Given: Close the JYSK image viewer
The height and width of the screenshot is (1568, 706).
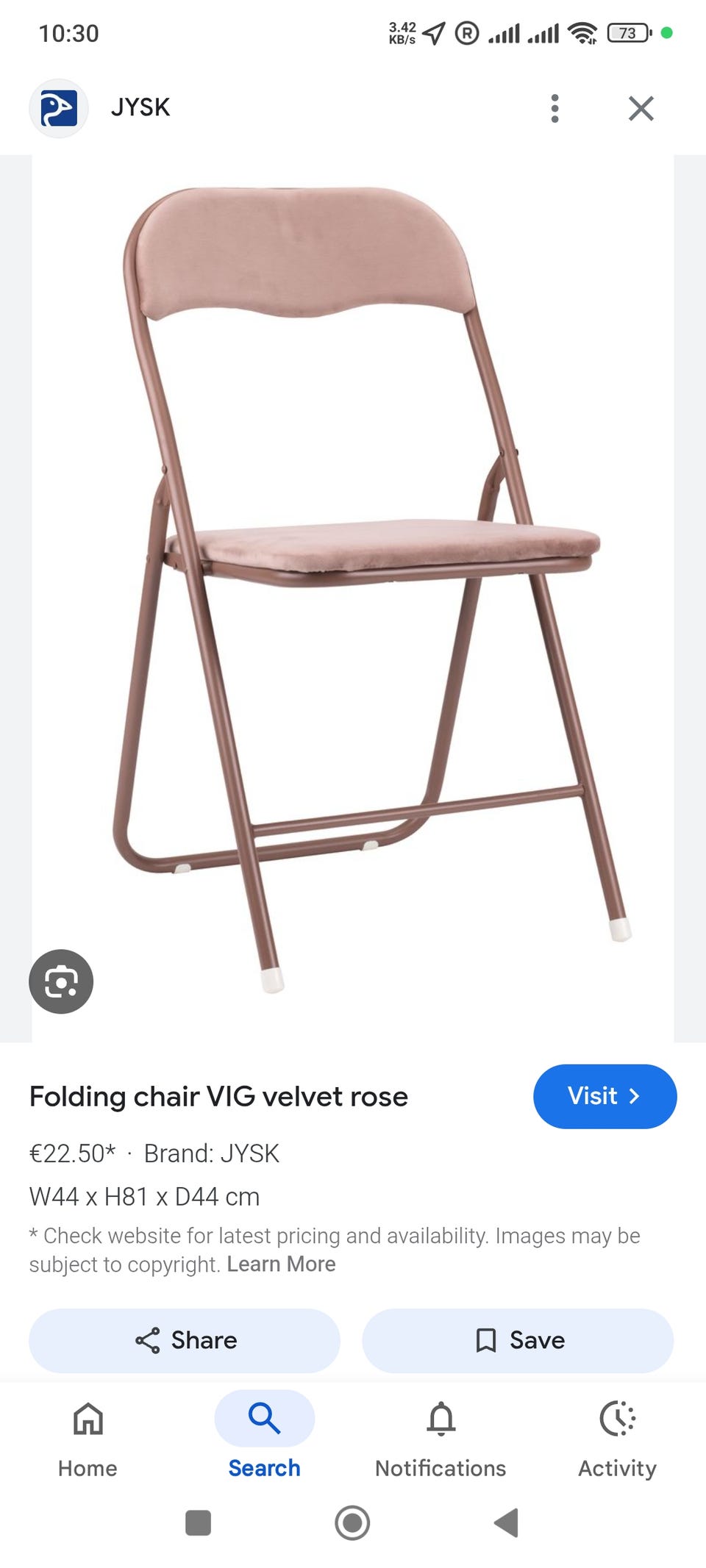Looking at the screenshot, I should [641, 108].
